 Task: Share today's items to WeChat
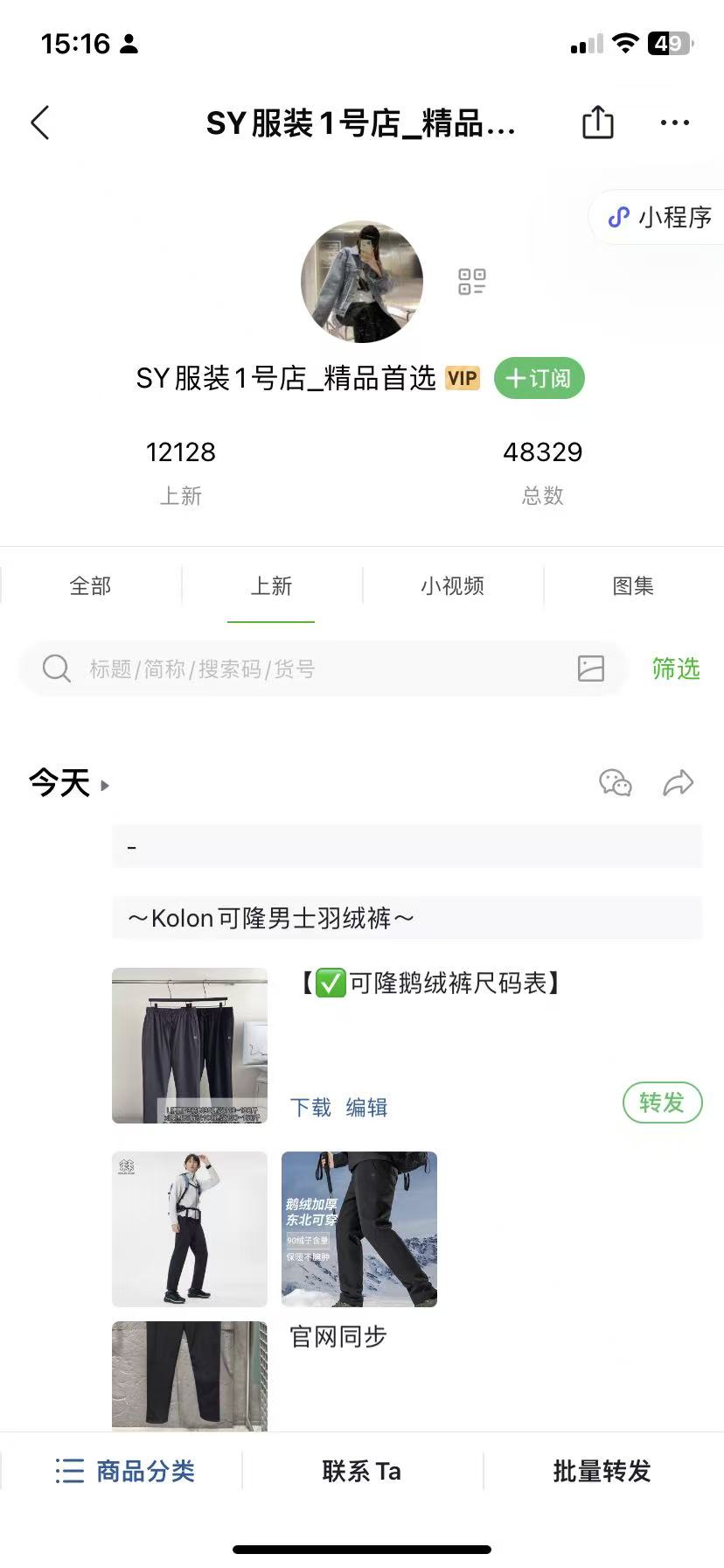coord(615,782)
